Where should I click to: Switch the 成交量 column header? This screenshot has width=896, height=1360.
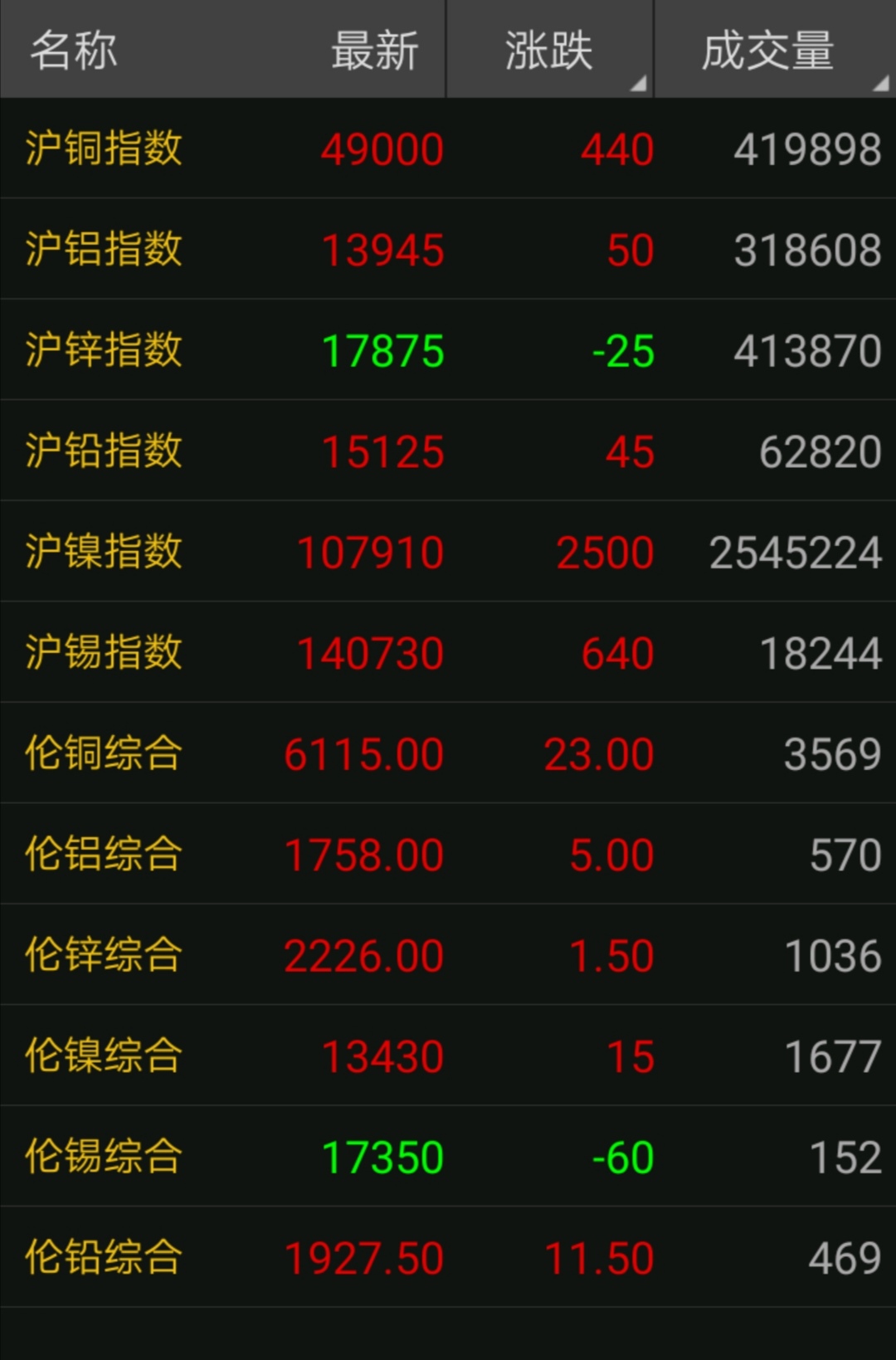767,50
